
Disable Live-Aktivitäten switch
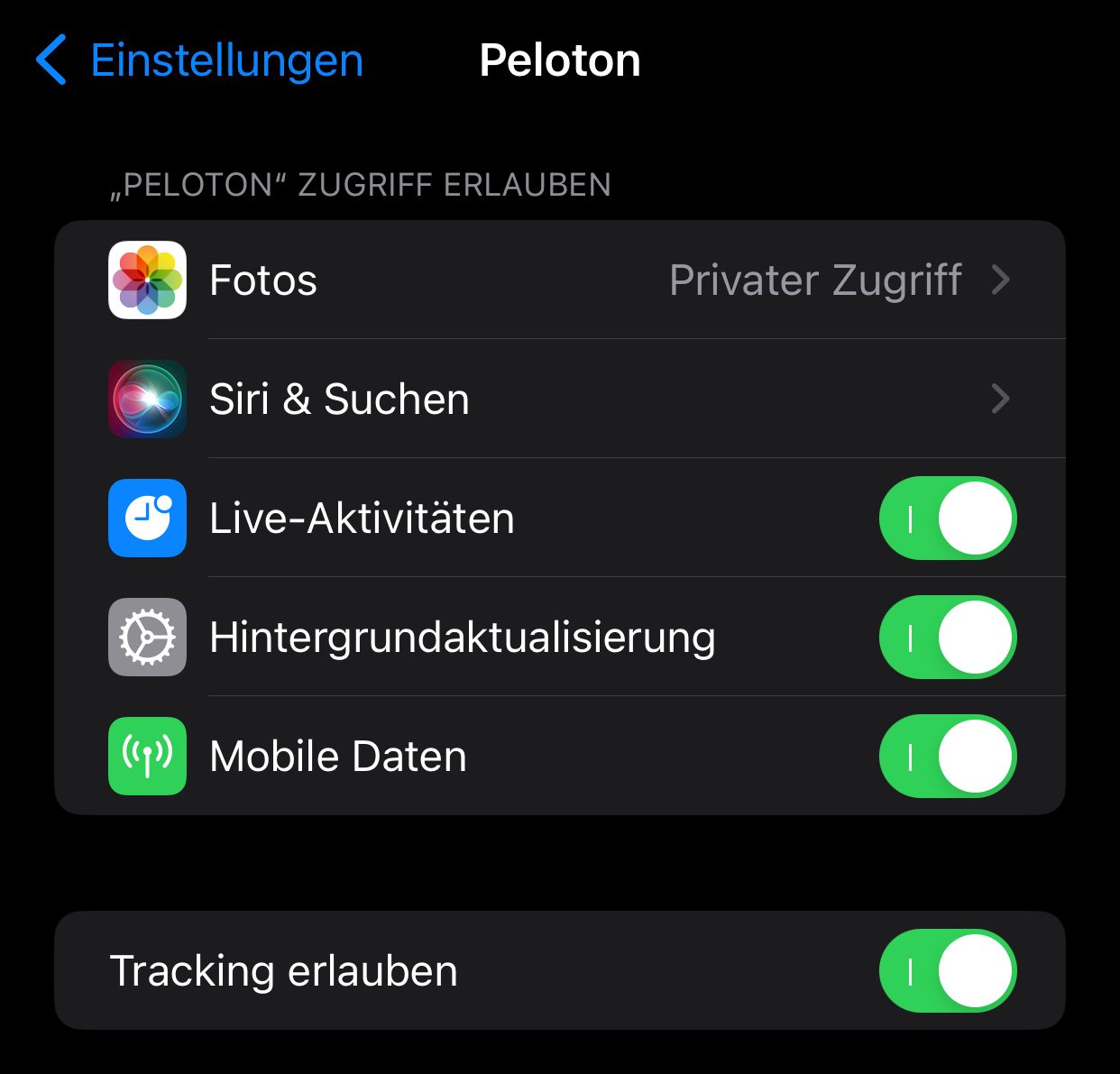[947, 519]
